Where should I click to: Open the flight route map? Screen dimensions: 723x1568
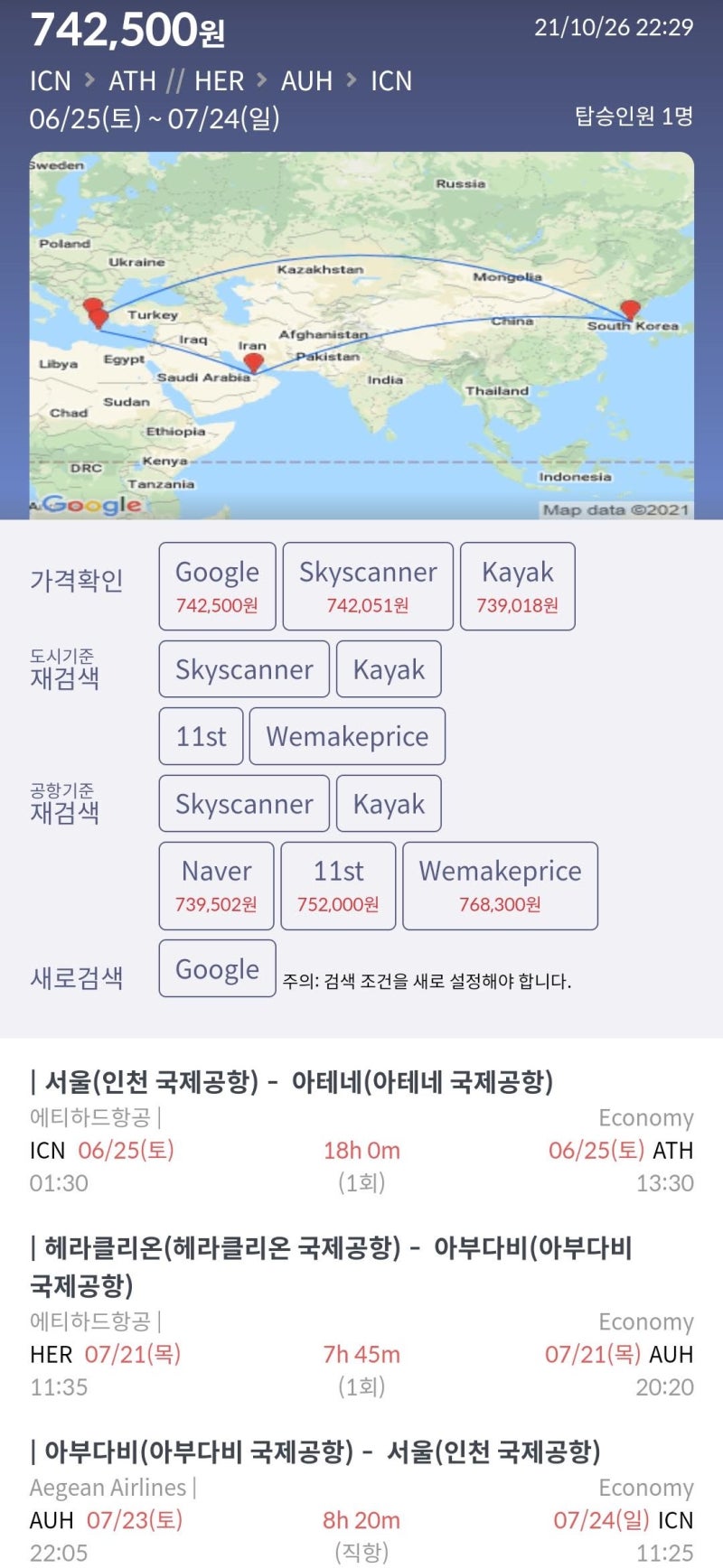click(361, 334)
